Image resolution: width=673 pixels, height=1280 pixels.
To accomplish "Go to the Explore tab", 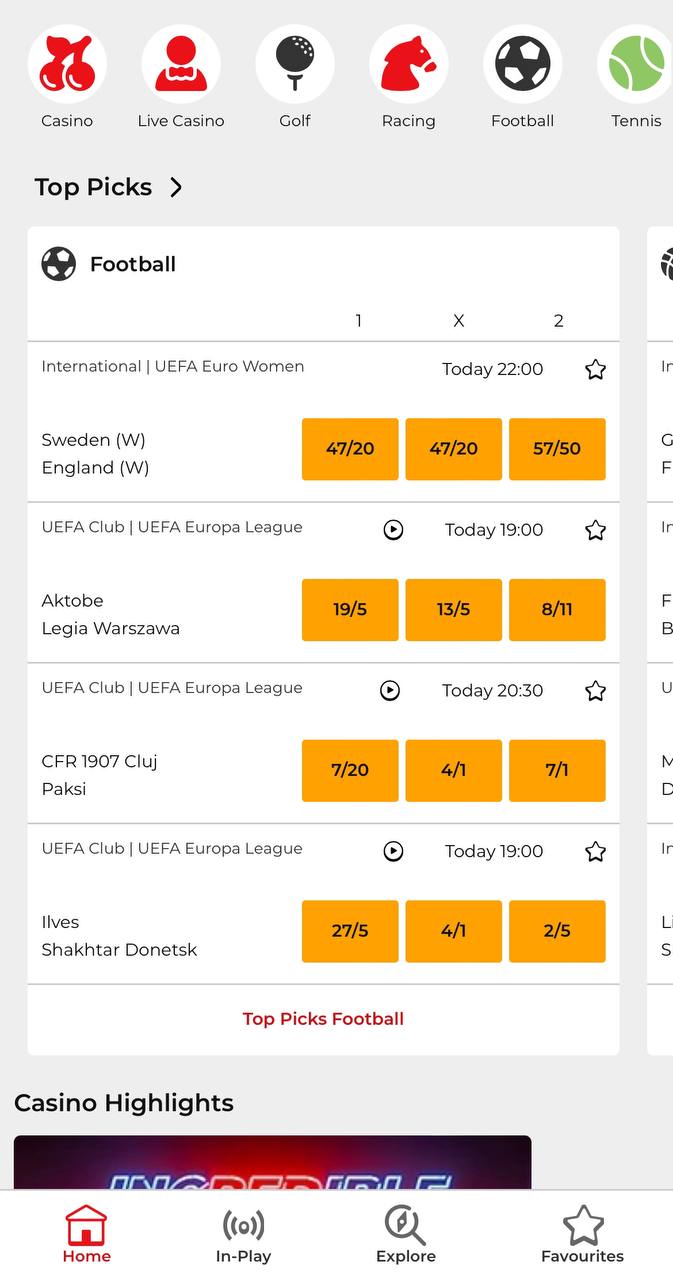I will pyautogui.click(x=406, y=1235).
